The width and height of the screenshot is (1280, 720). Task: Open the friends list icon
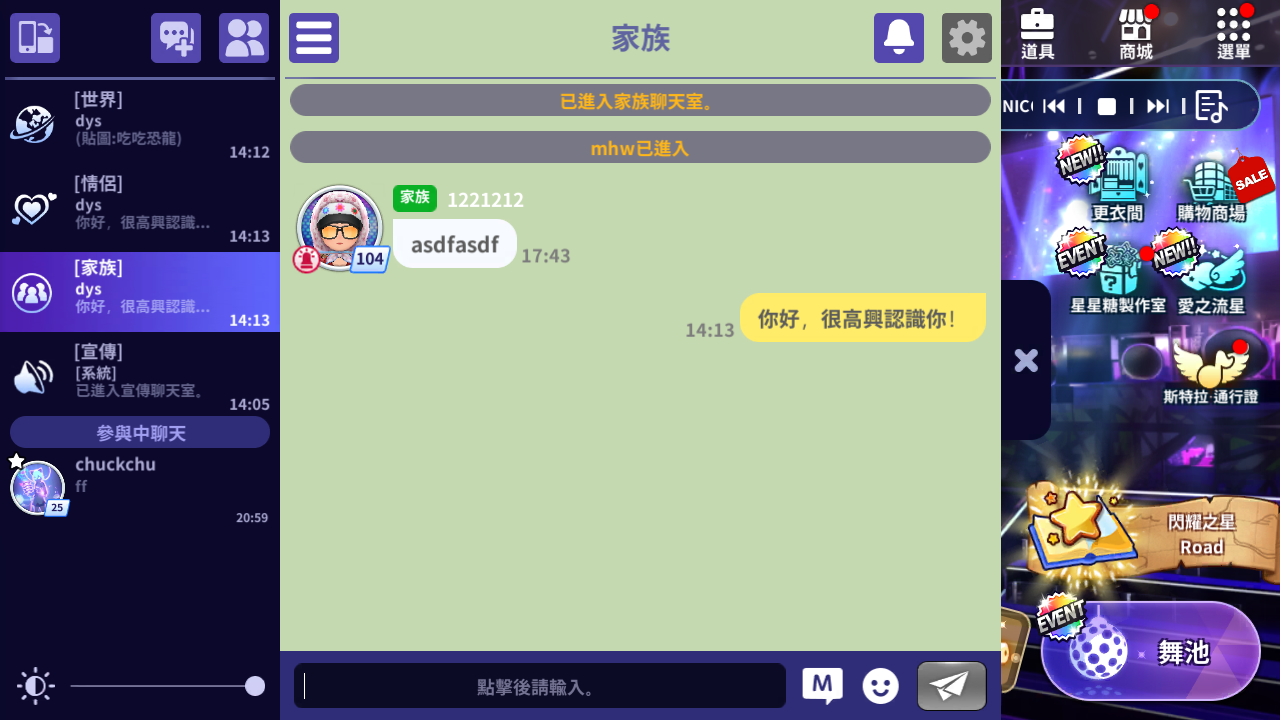[x=244, y=38]
